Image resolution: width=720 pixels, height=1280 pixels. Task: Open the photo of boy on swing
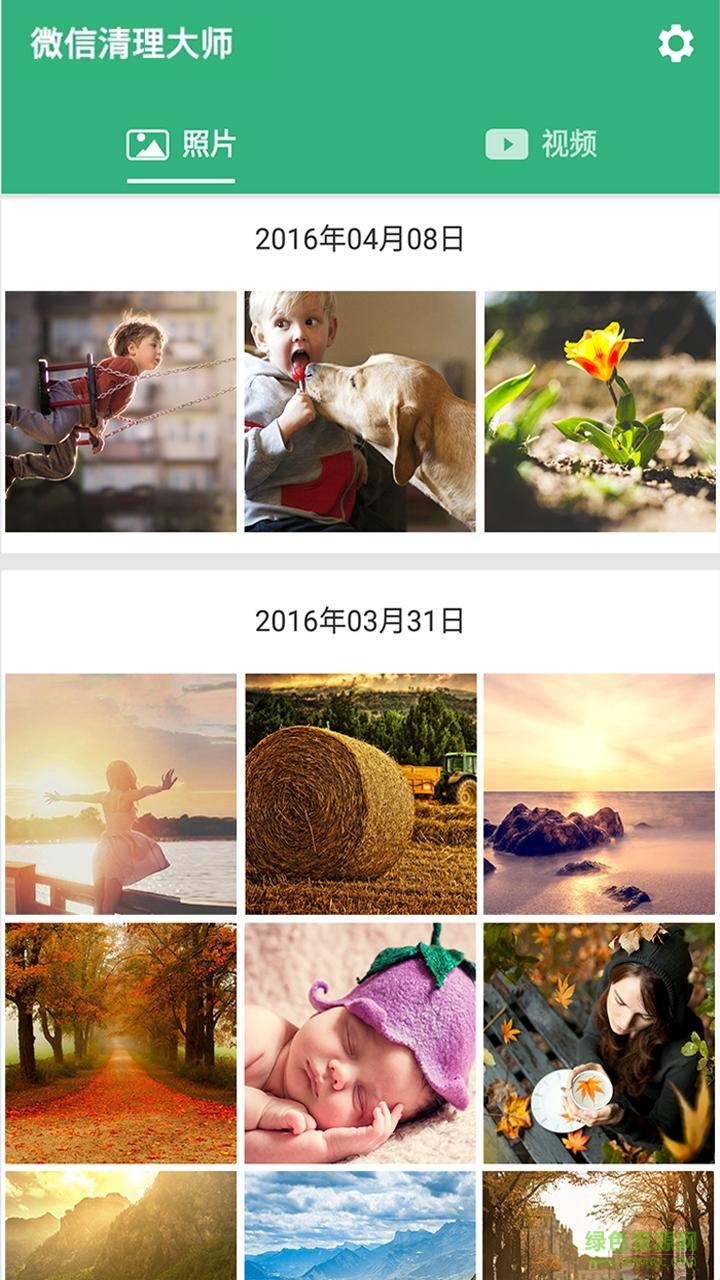[x=121, y=411]
